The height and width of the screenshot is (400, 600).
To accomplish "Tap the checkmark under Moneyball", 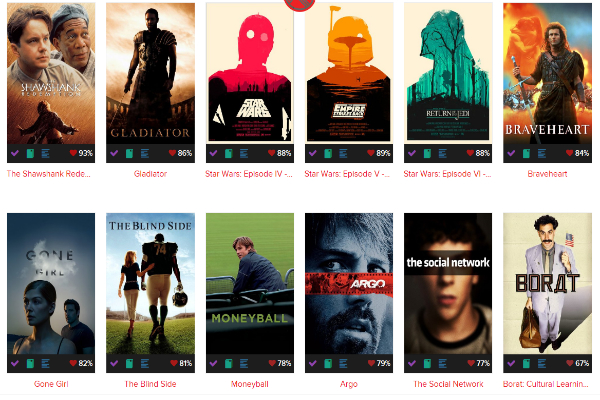I will (212, 364).
